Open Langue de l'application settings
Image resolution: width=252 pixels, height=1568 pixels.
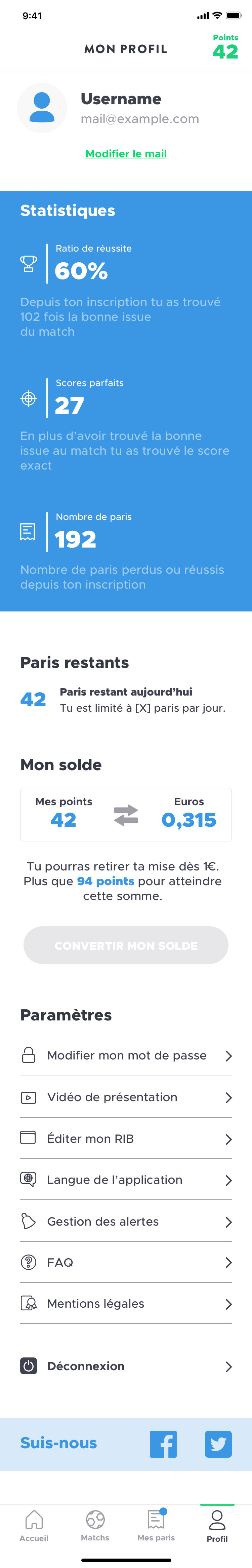click(126, 1180)
